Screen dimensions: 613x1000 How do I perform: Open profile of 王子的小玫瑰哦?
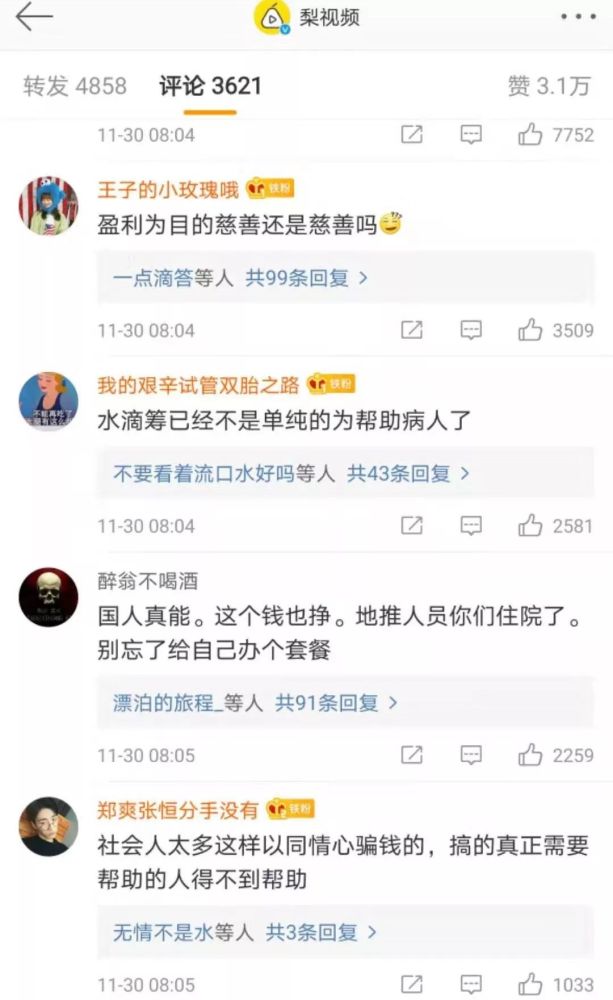pos(168,189)
